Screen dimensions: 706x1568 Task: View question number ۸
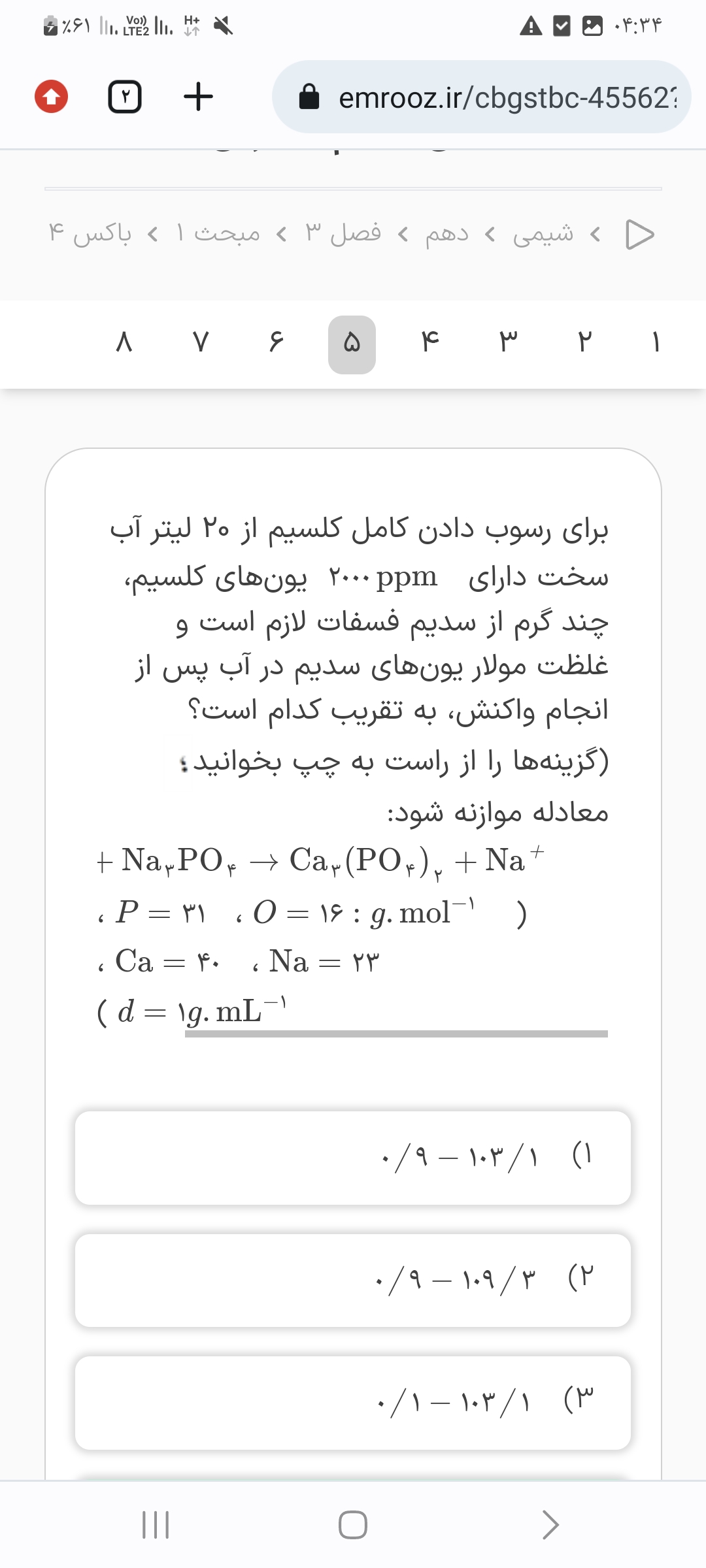click(x=124, y=342)
